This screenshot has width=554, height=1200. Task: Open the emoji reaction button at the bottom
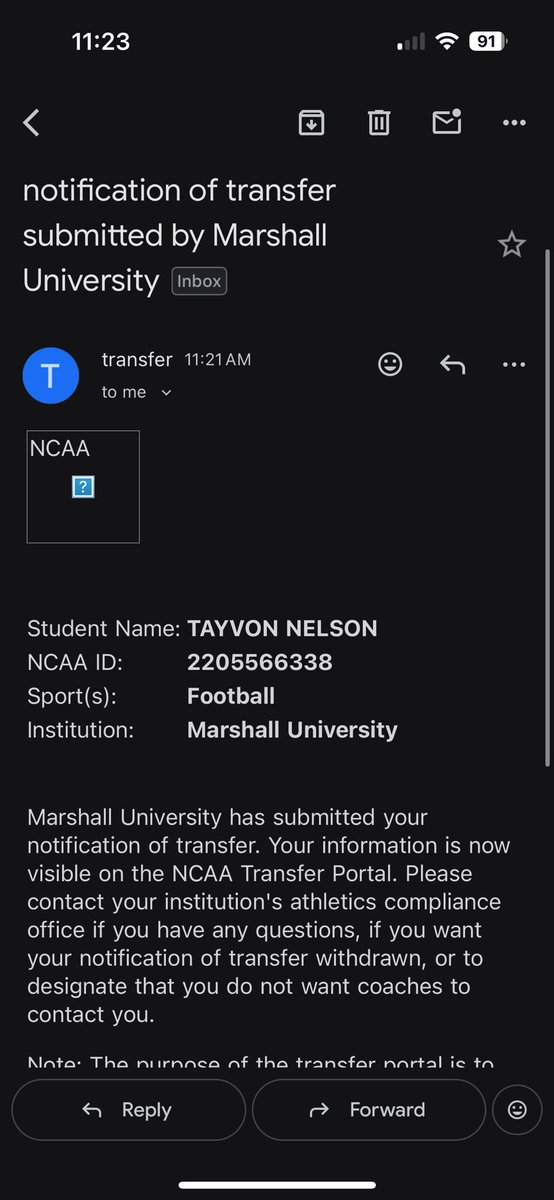[x=517, y=1109]
